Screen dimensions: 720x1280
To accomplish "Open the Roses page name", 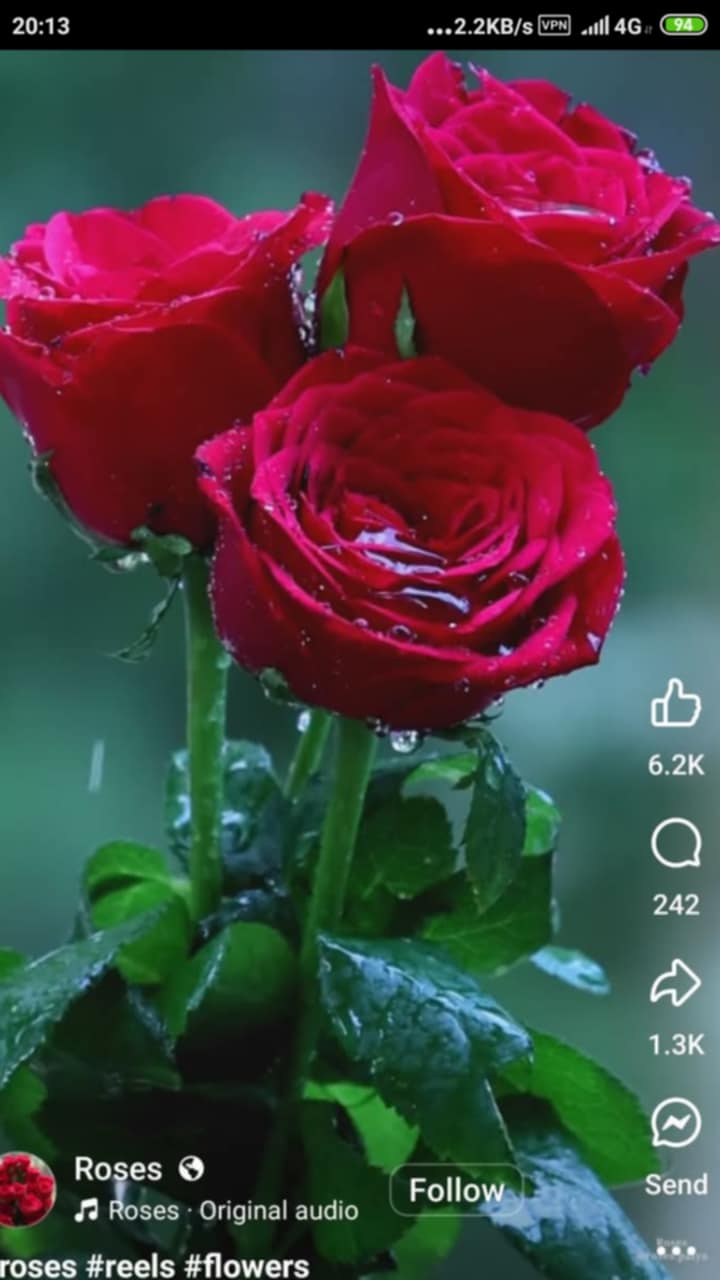I will coord(118,1168).
